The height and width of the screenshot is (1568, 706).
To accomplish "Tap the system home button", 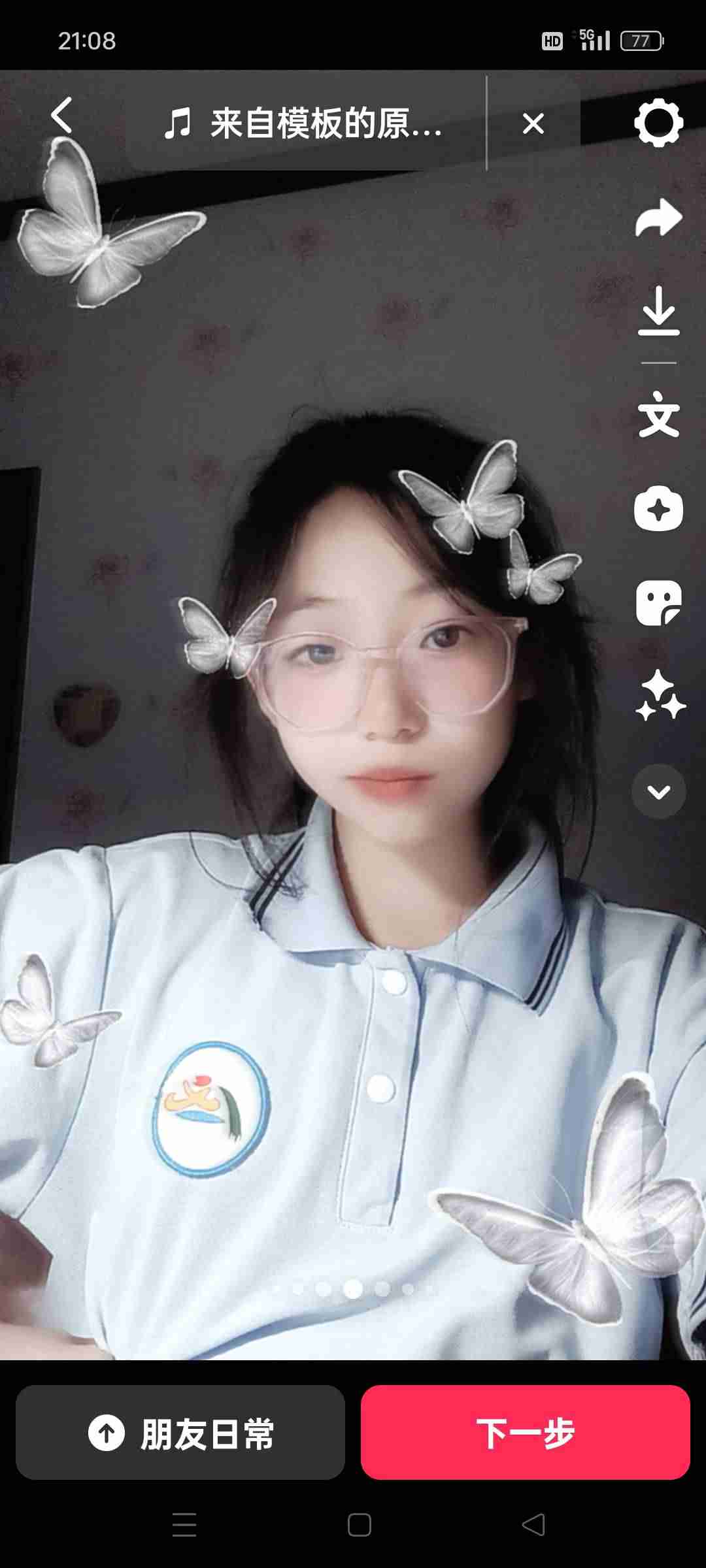I will pos(359,1526).
